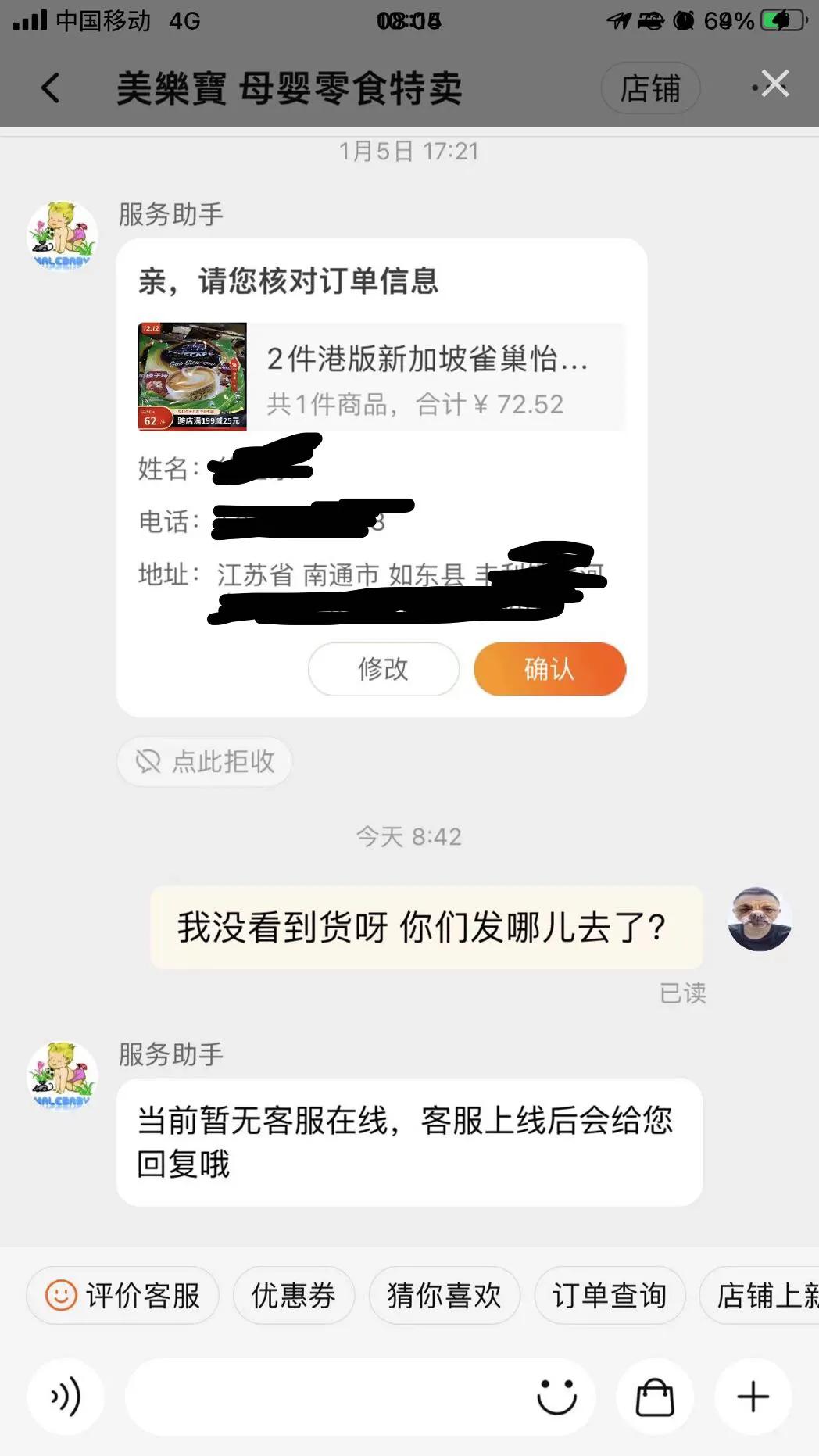Open the 优惠券 coupons option
The image size is (819, 1456).
(293, 1294)
